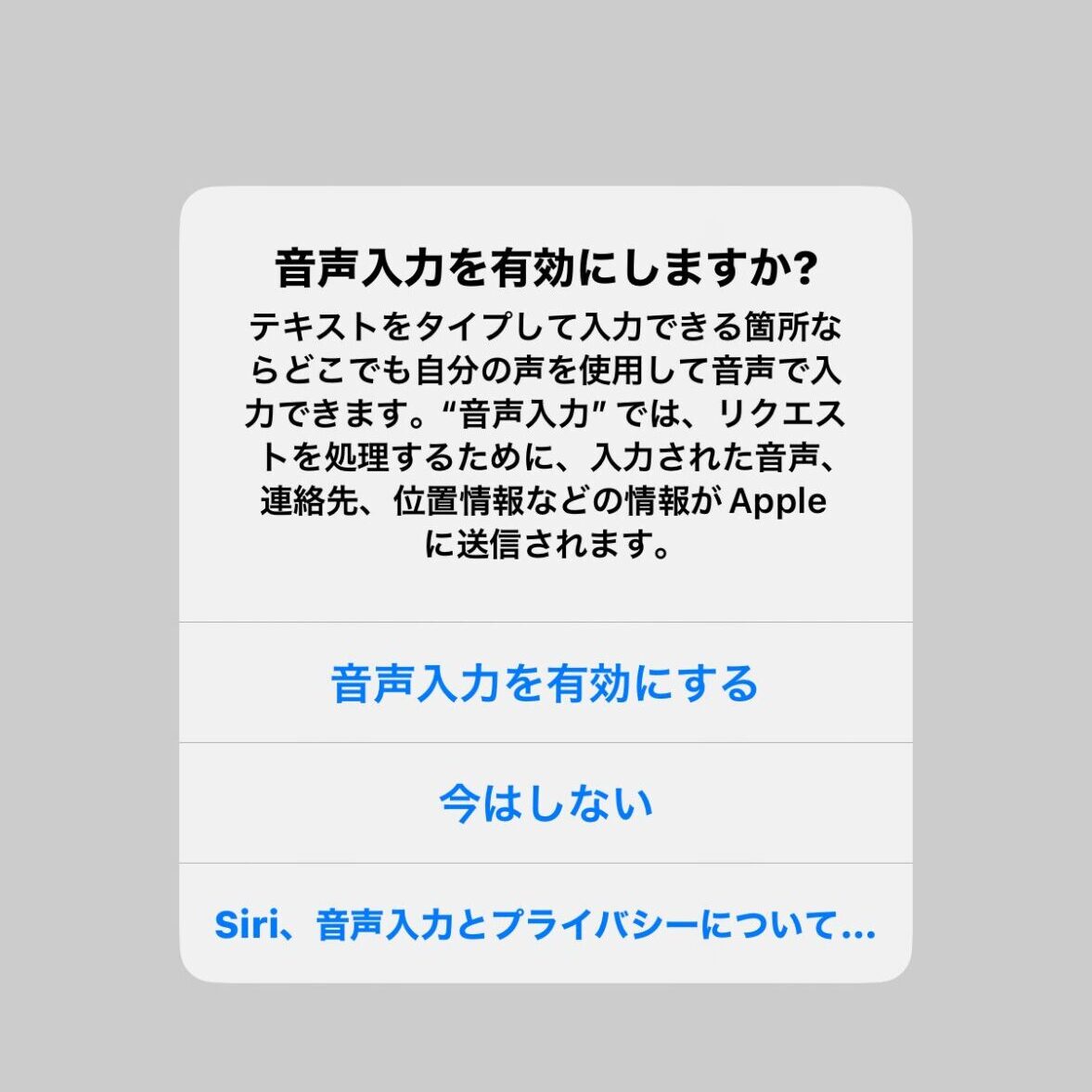Tap 音声入力を有効にする to enable dictation
1092x1092 pixels.
point(546,684)
